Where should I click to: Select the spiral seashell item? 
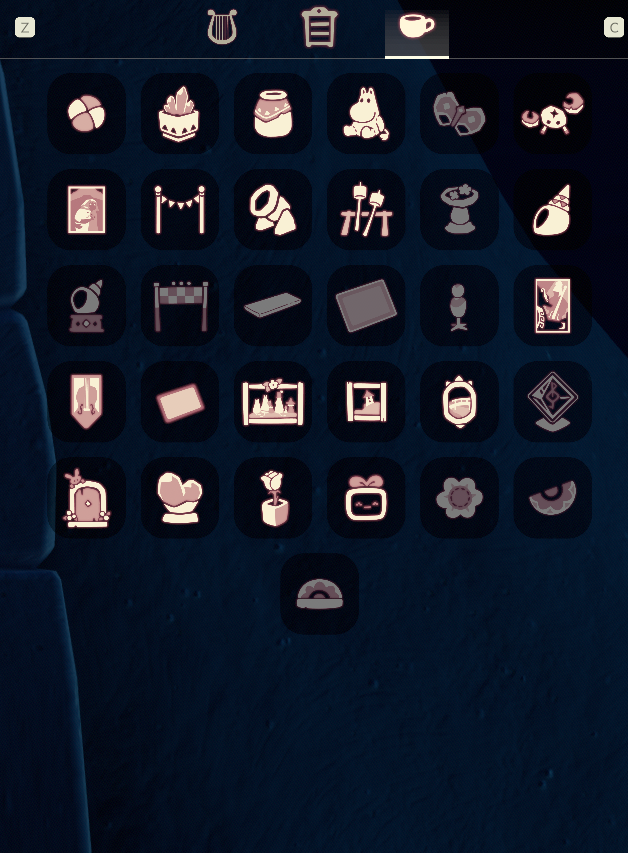(x=552, y=210)
